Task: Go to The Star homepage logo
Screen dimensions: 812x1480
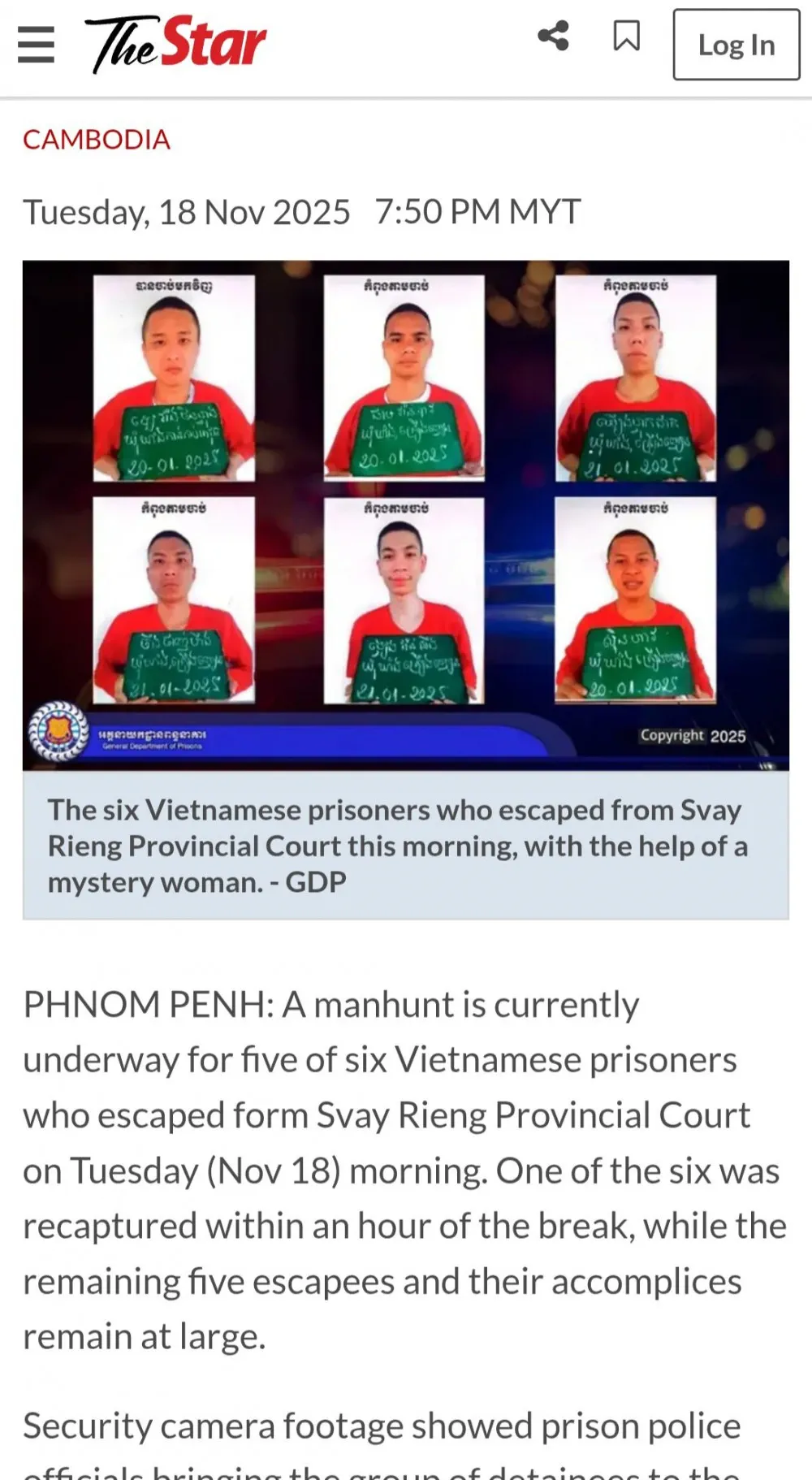Action: (175, 44)
